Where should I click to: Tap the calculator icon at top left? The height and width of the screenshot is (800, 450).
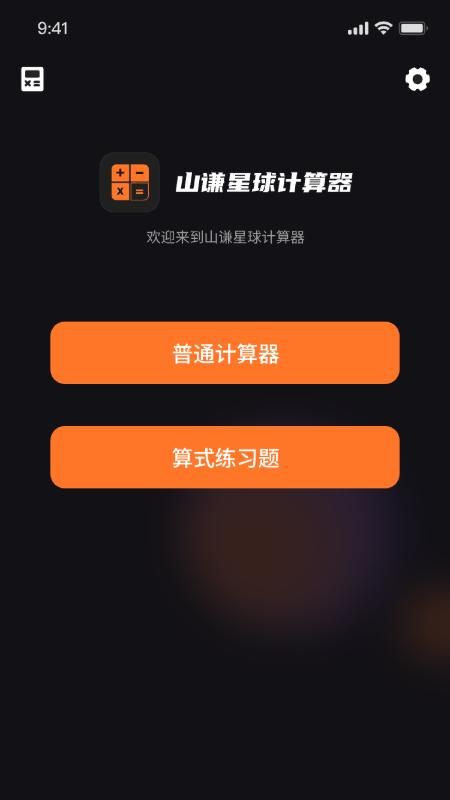point(32,80)
